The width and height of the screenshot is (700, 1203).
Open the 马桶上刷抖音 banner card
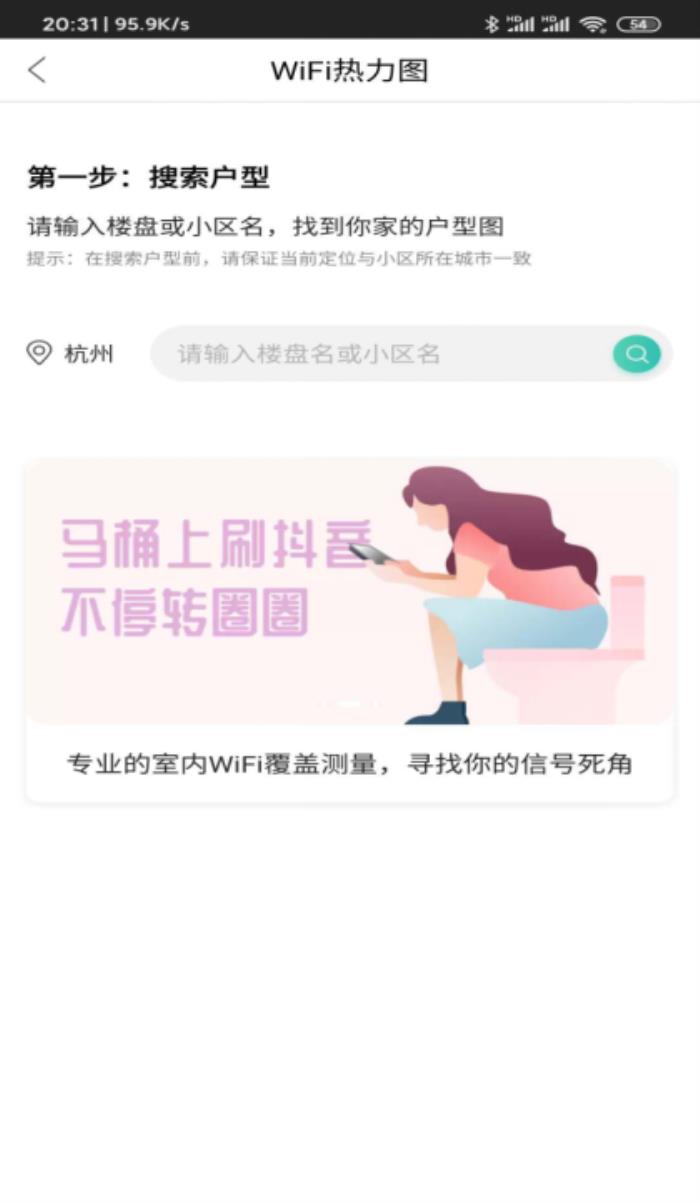350,592
